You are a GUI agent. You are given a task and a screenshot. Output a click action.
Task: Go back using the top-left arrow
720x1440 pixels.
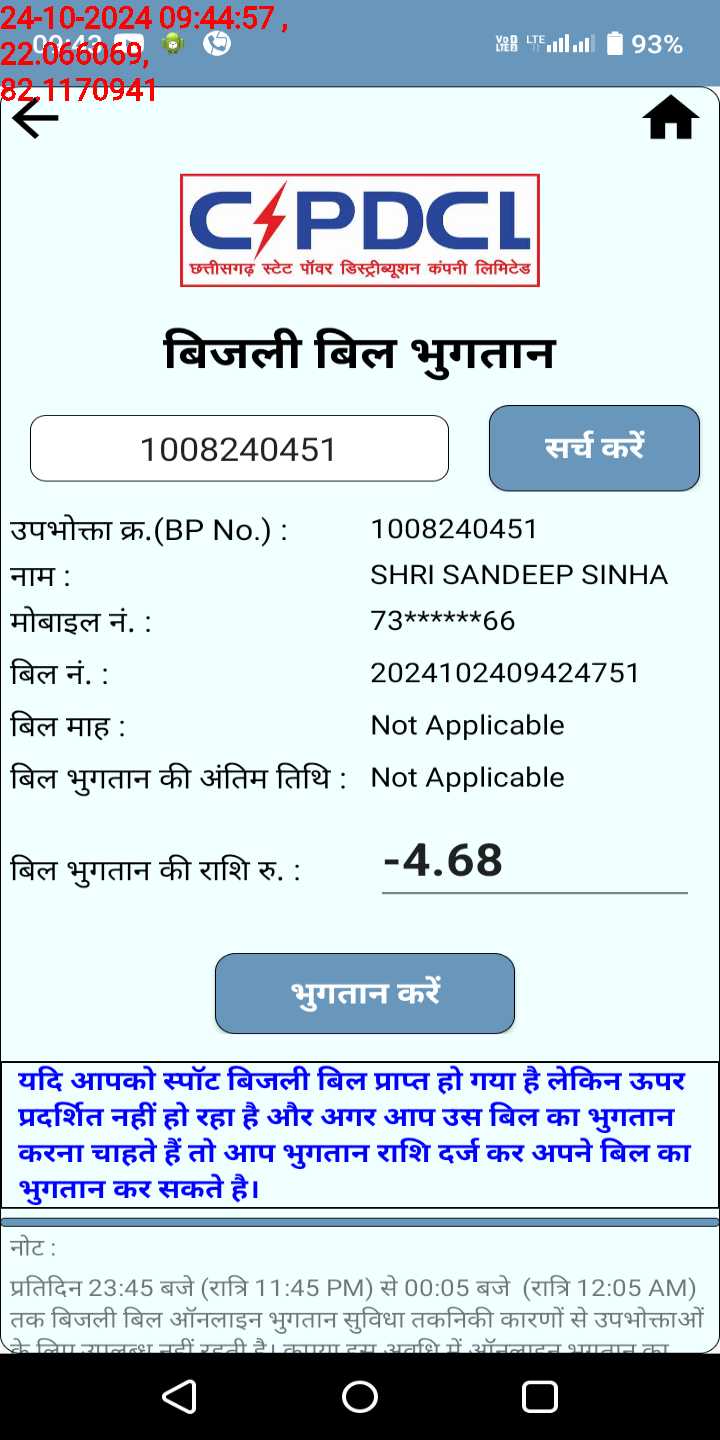35,118
